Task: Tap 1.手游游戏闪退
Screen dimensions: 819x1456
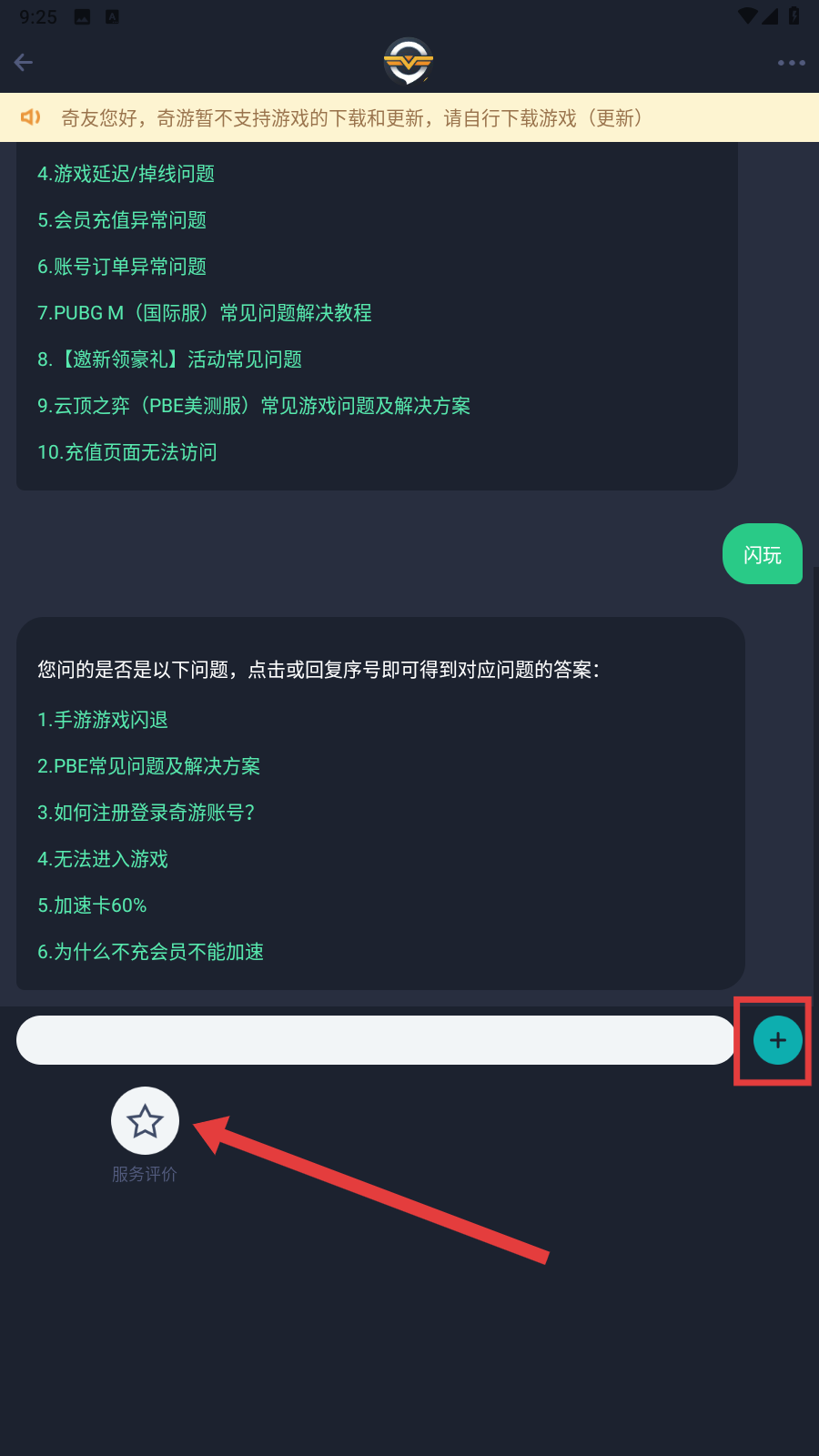Action: 103,720
